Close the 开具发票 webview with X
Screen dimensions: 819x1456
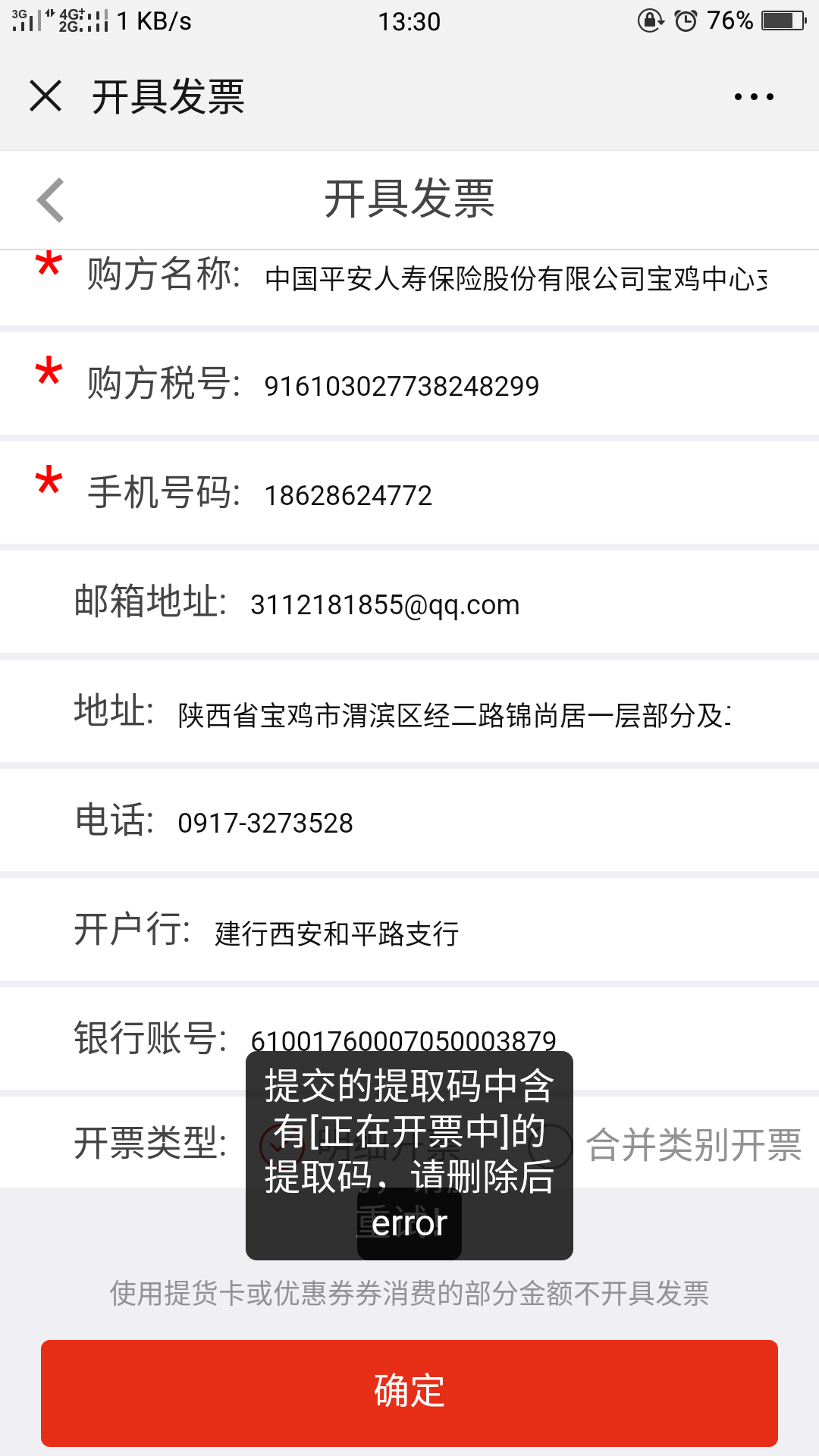pos(45,96)
